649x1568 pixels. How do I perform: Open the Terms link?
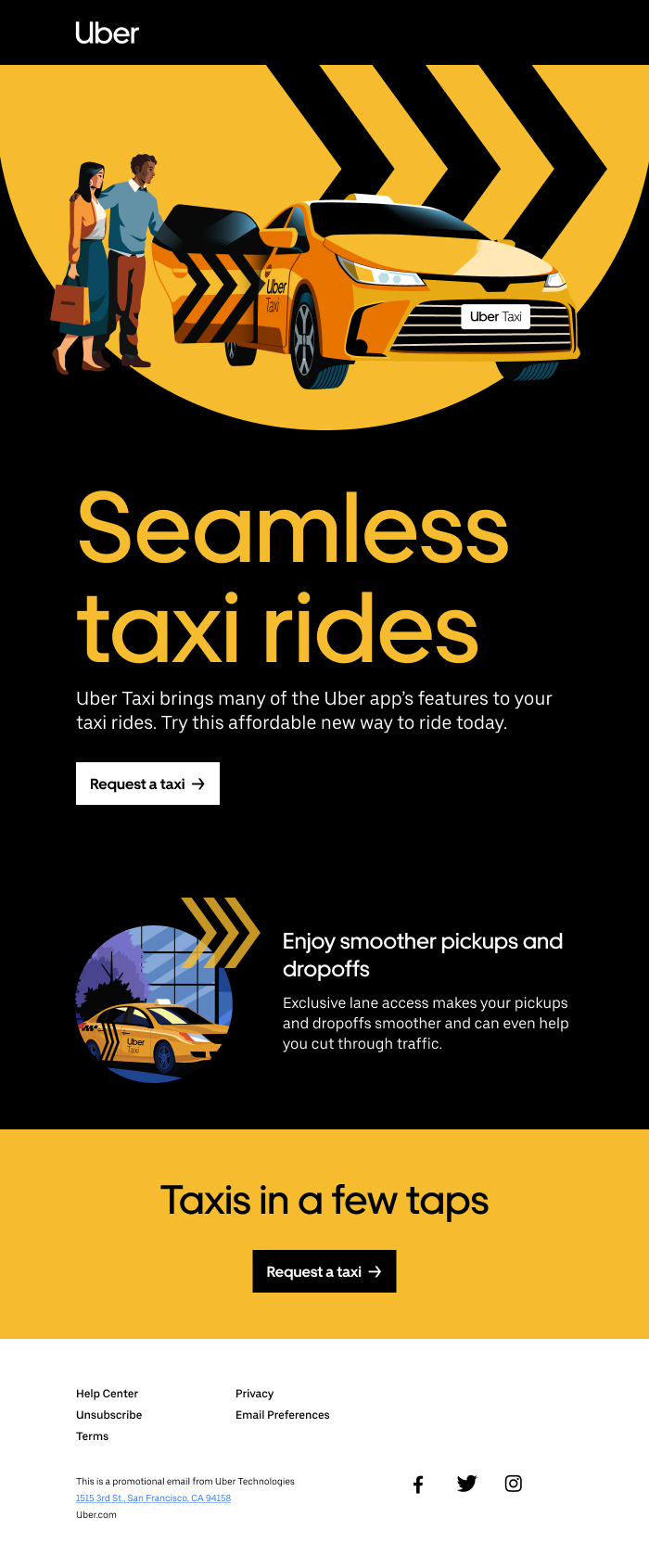[92, 1436]
